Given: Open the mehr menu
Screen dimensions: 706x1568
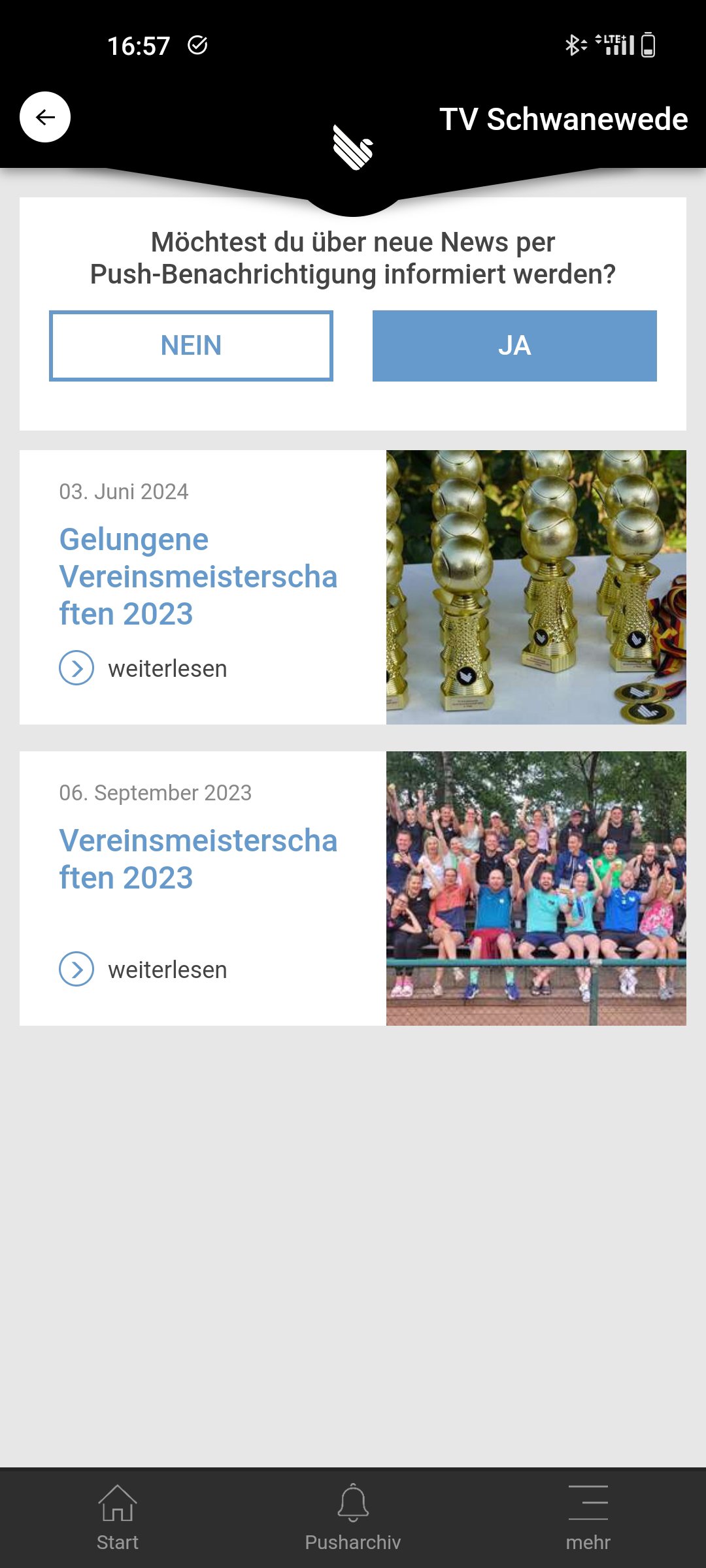Looking at the screenshot, I should coord(588,1517).
